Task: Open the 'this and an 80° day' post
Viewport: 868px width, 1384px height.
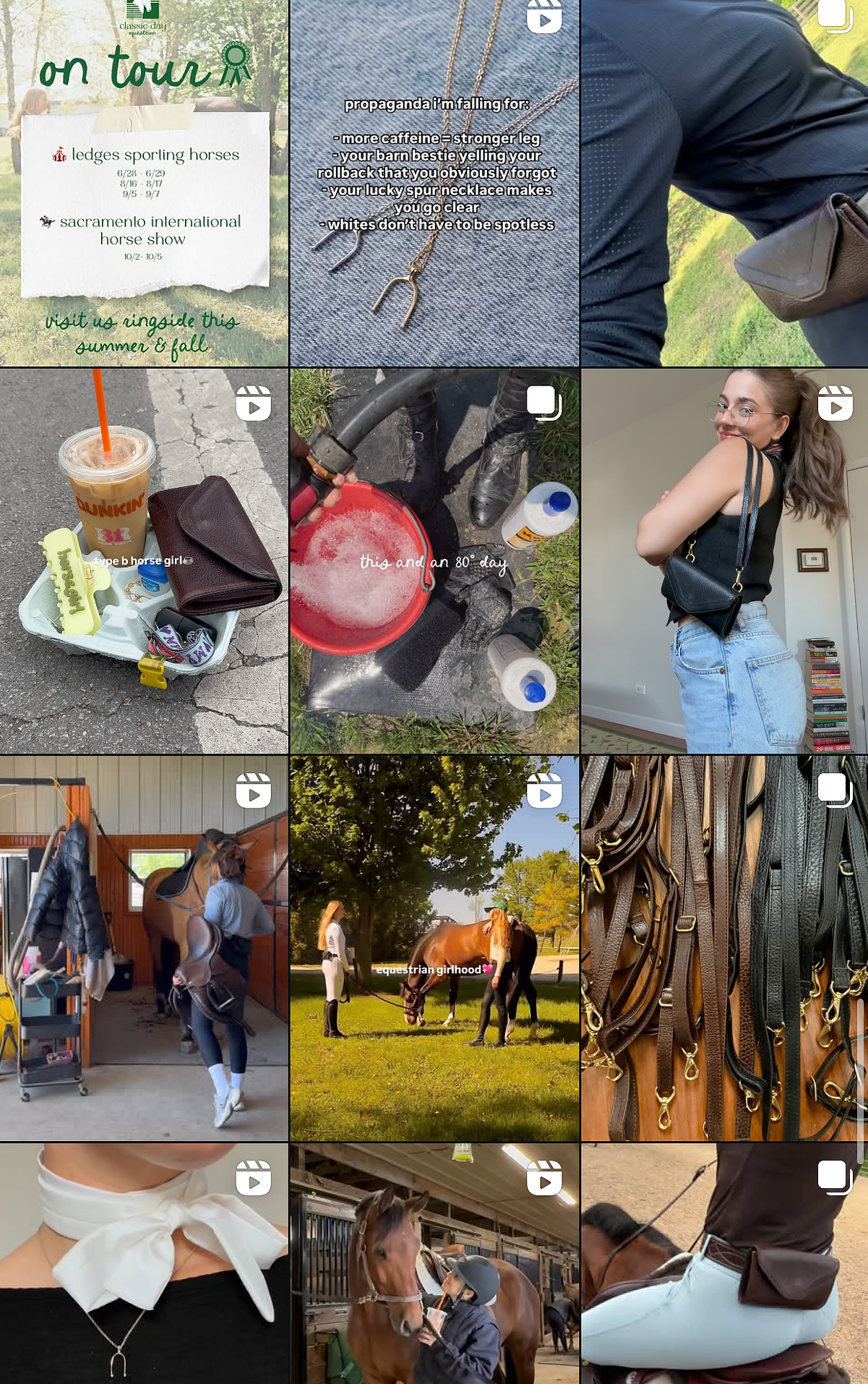Action: click(434, 561)
